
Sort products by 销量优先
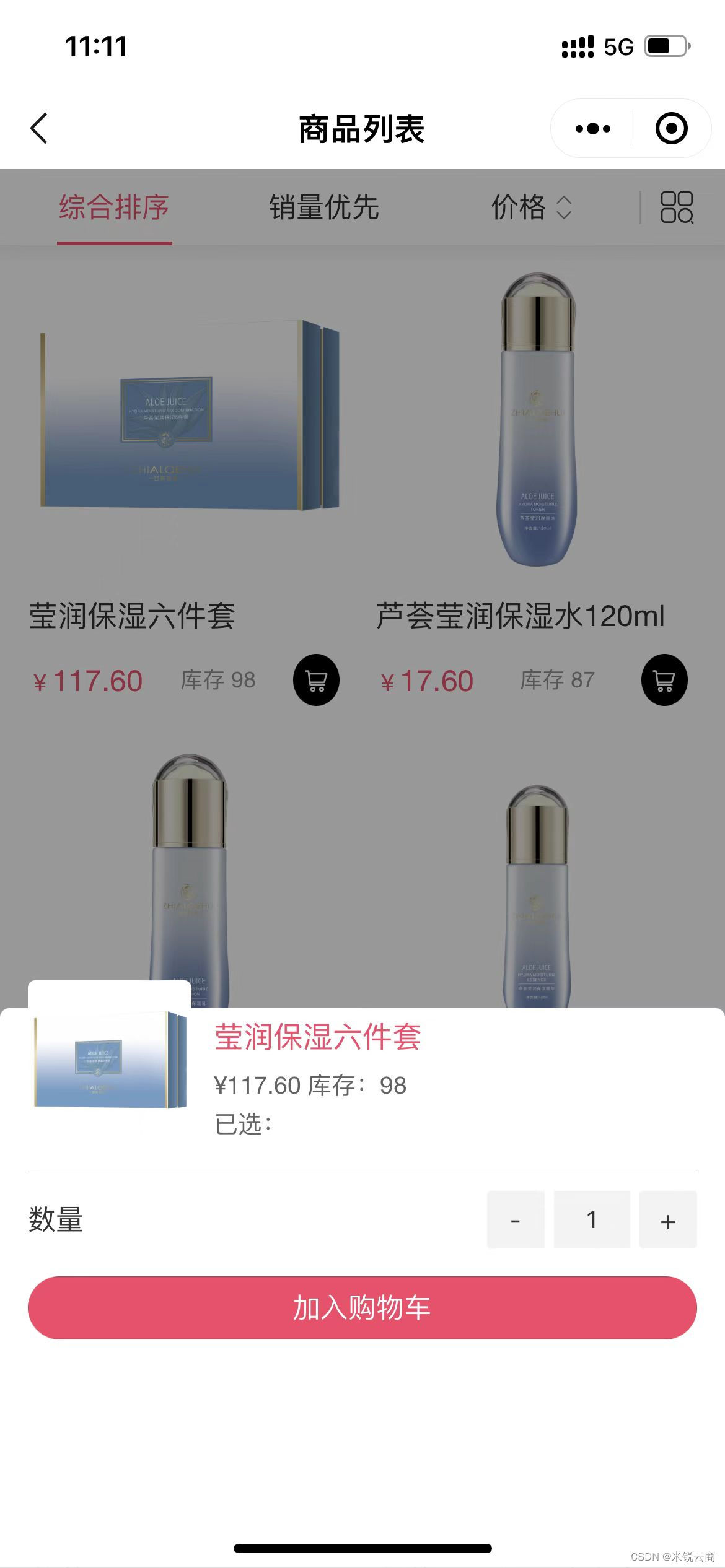[323, 207]
